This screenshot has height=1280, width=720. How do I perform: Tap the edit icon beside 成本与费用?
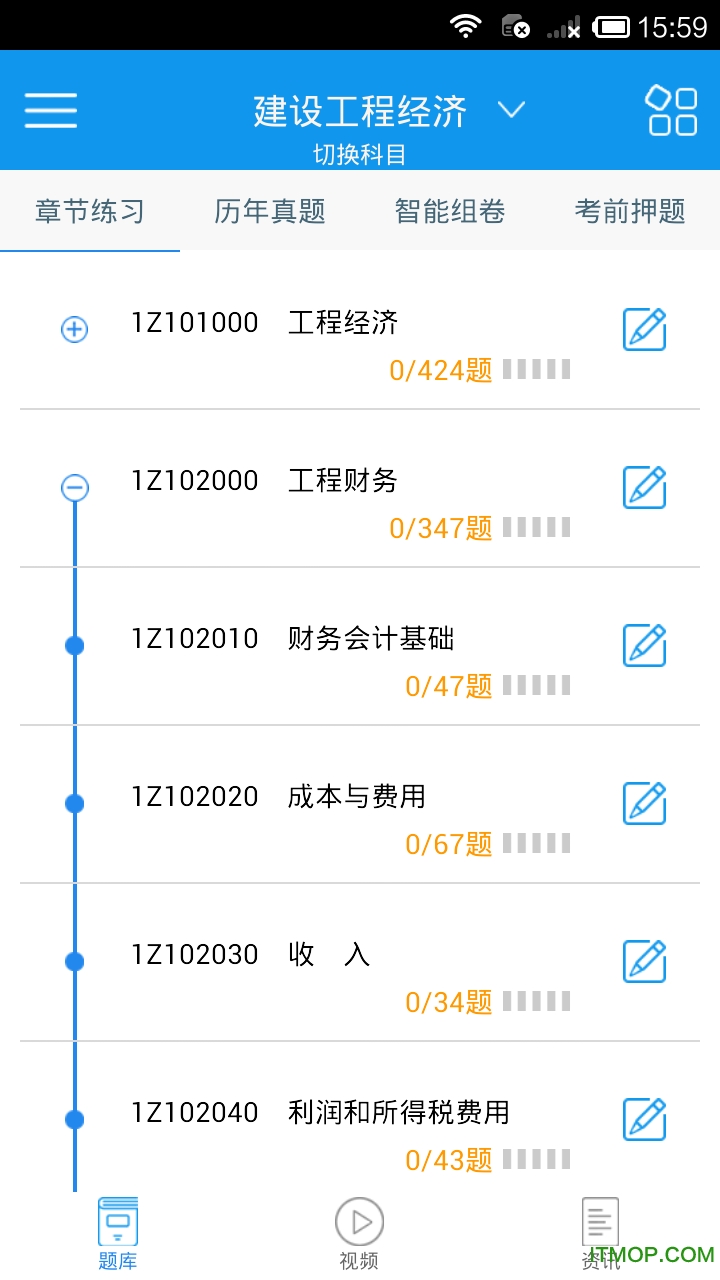(x=644, y=803)
